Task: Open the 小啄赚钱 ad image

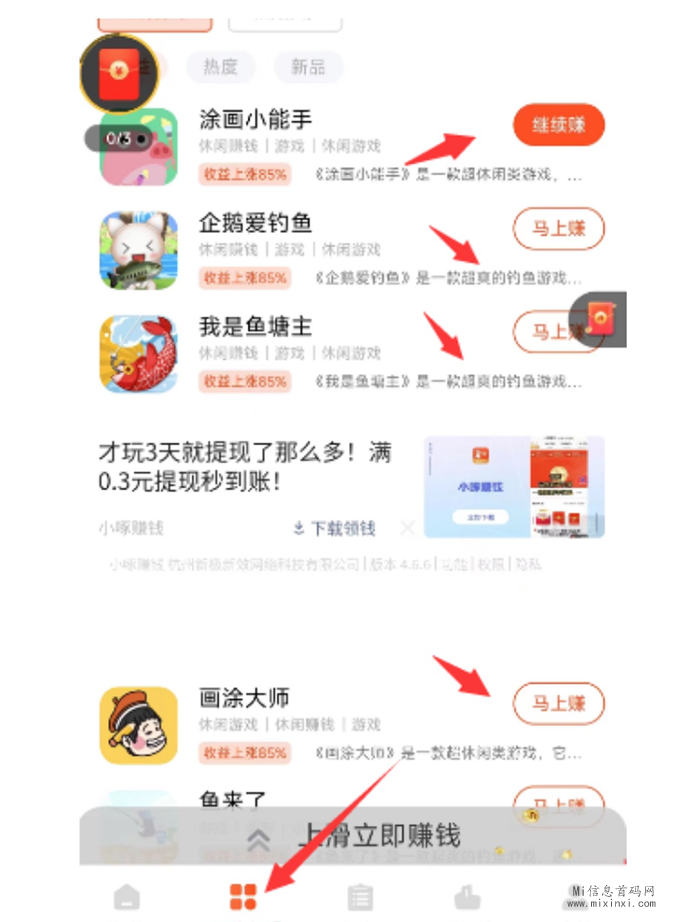Action: tap(514, 487)
